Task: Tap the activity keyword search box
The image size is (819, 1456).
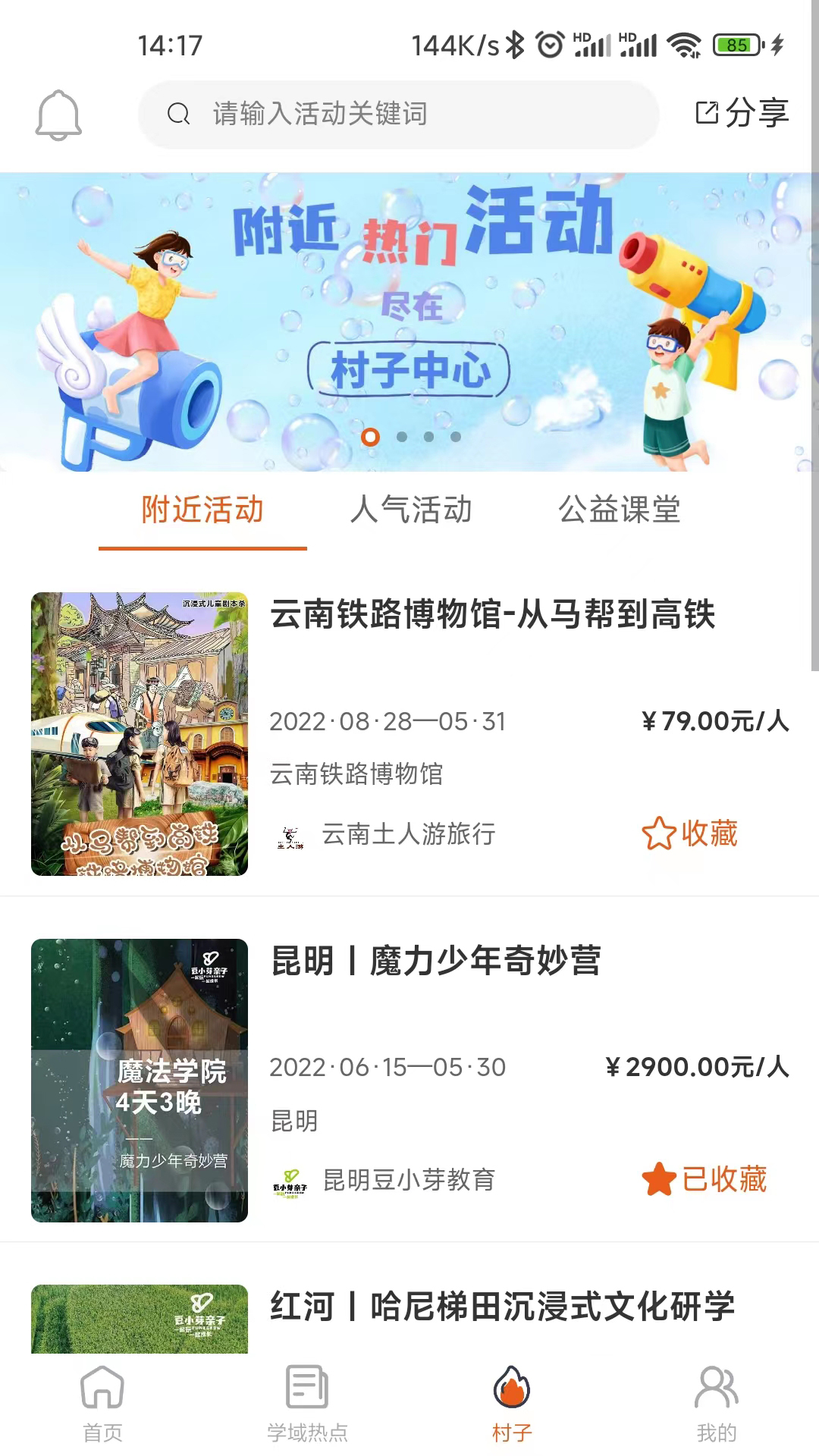Action: pyautogui.click(x=398, y=115)
